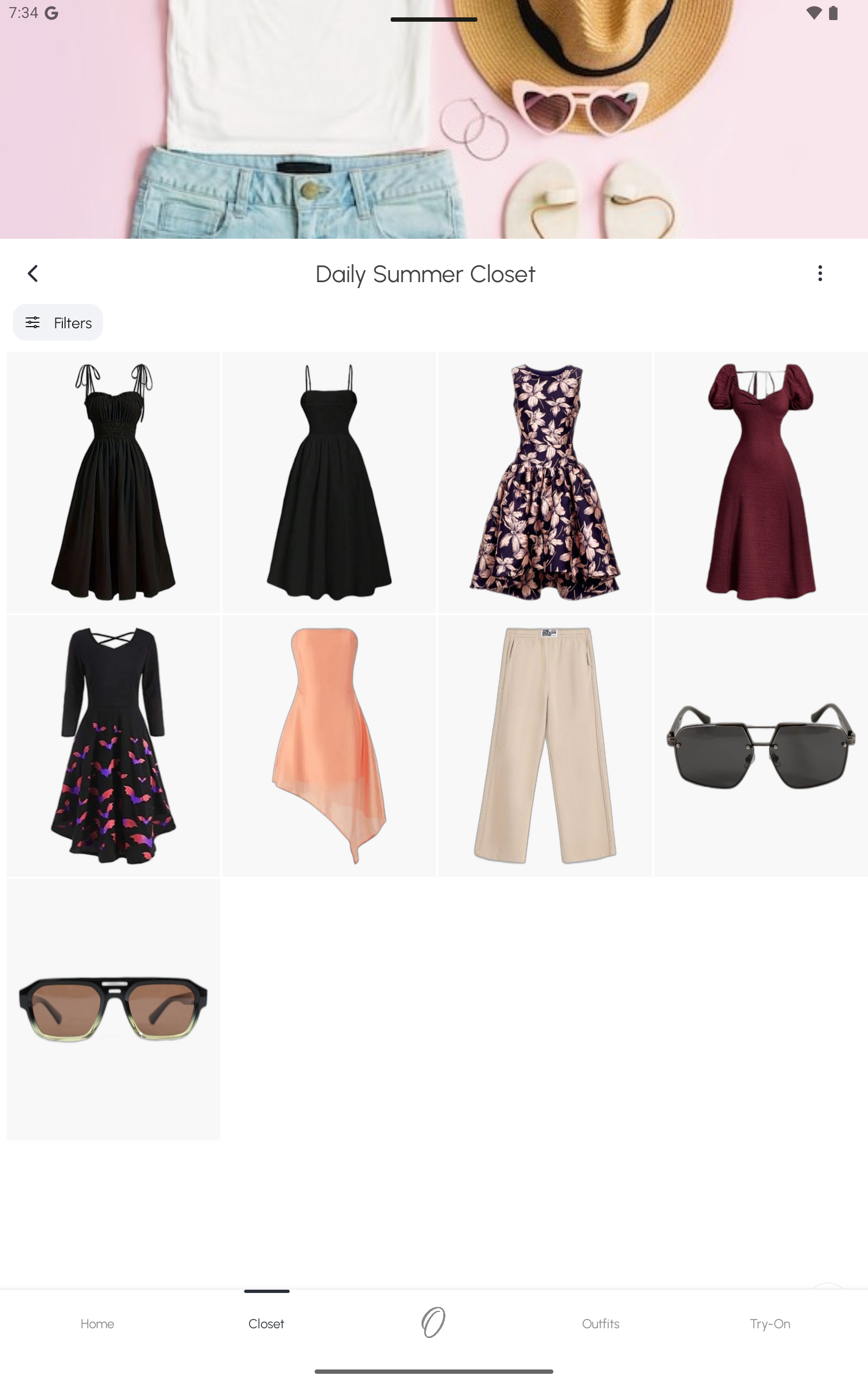The width and height of the screenshot is (868, 1389).
Task: Open the dark aviator sunglasses
Action: [761, 745]
